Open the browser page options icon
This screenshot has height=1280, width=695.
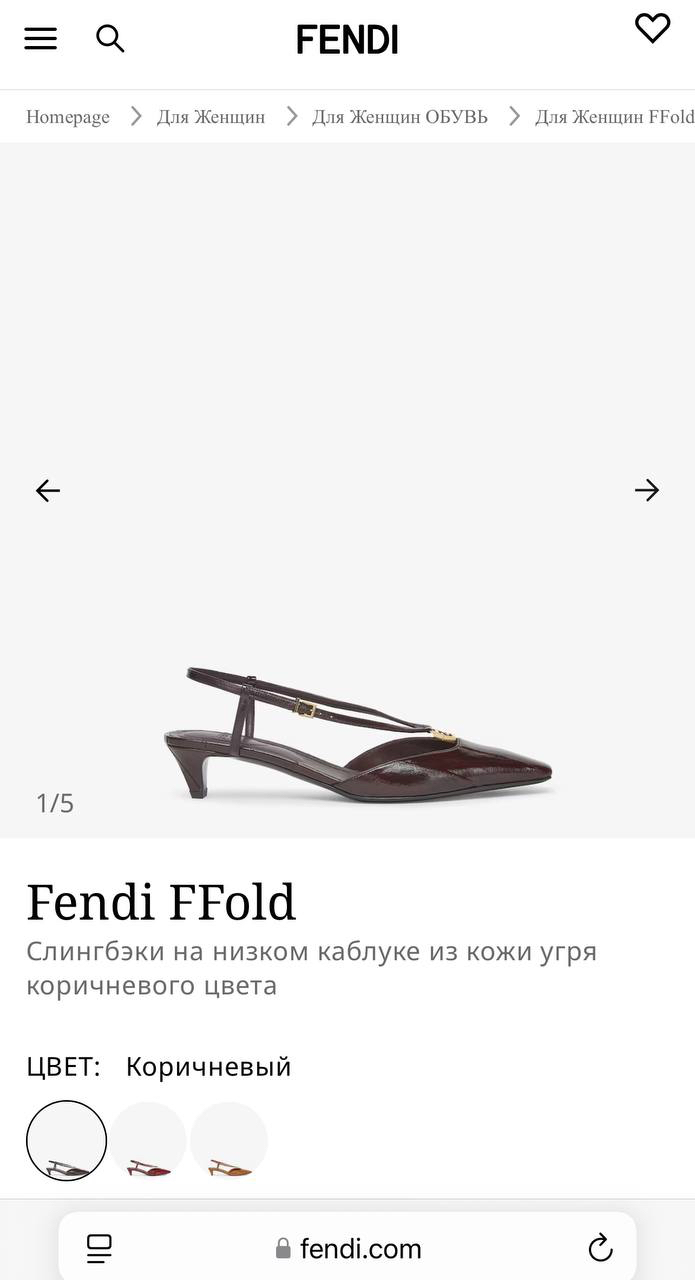coord(99,1248)
